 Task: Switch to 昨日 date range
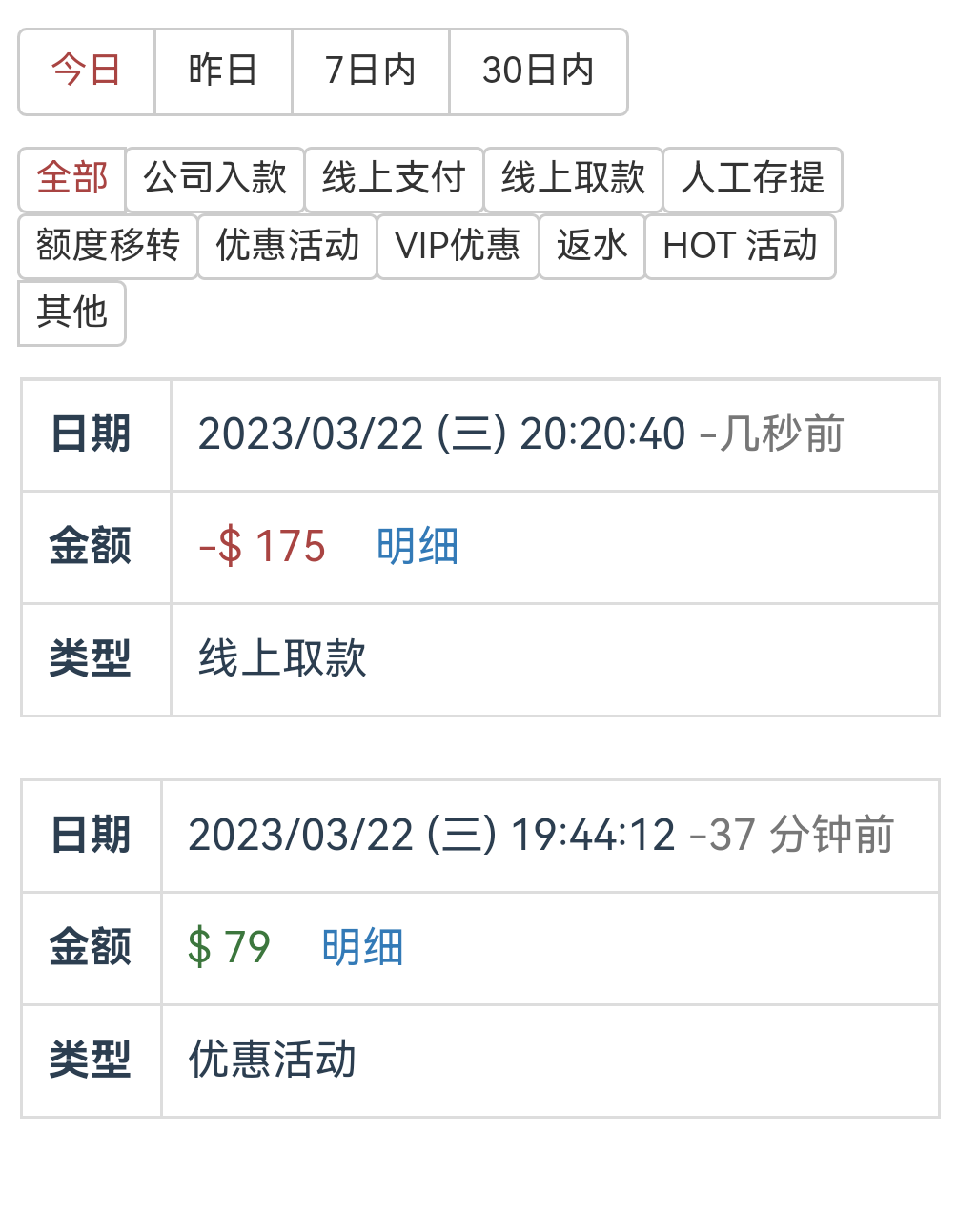click(223, 71)
